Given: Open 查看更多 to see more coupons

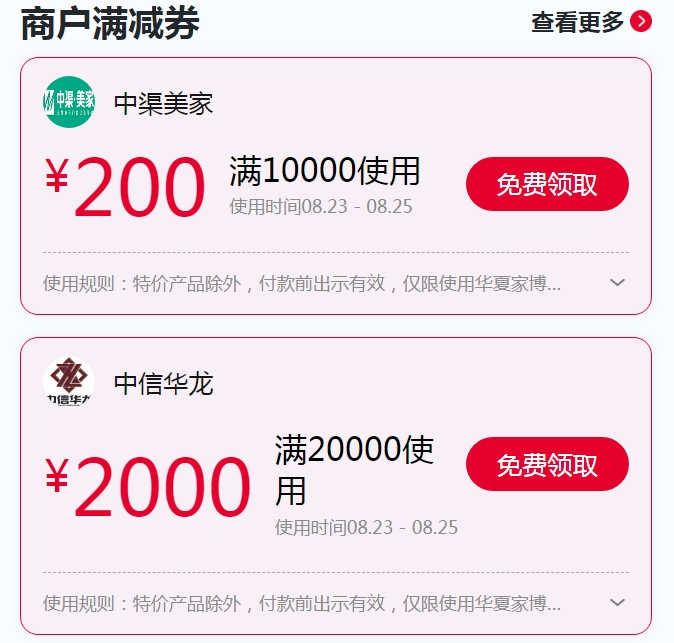Looking at the screenshot, I should tap(591, 22).
